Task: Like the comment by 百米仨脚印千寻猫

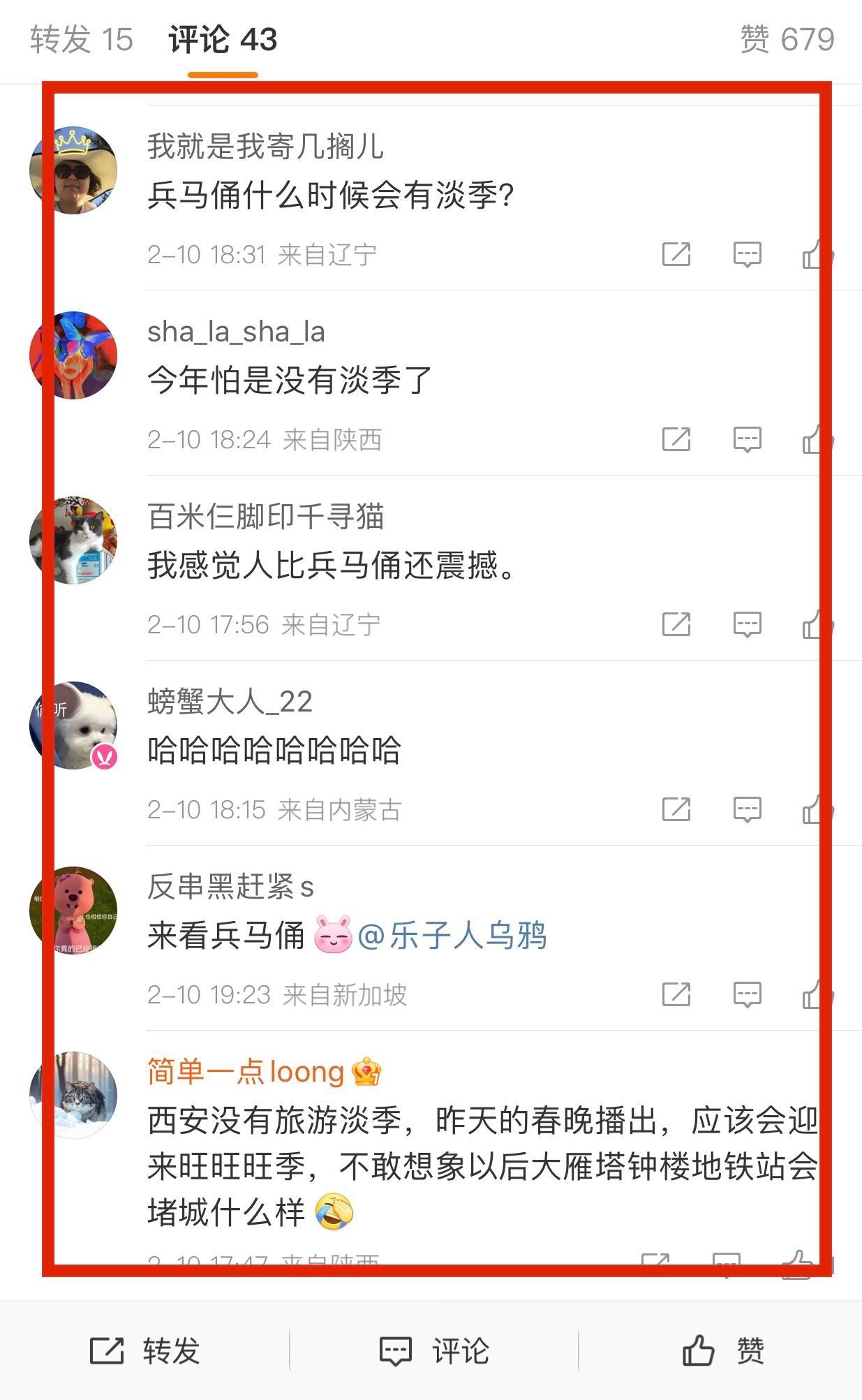Action: pyautogui.click(x=817, y=624)
